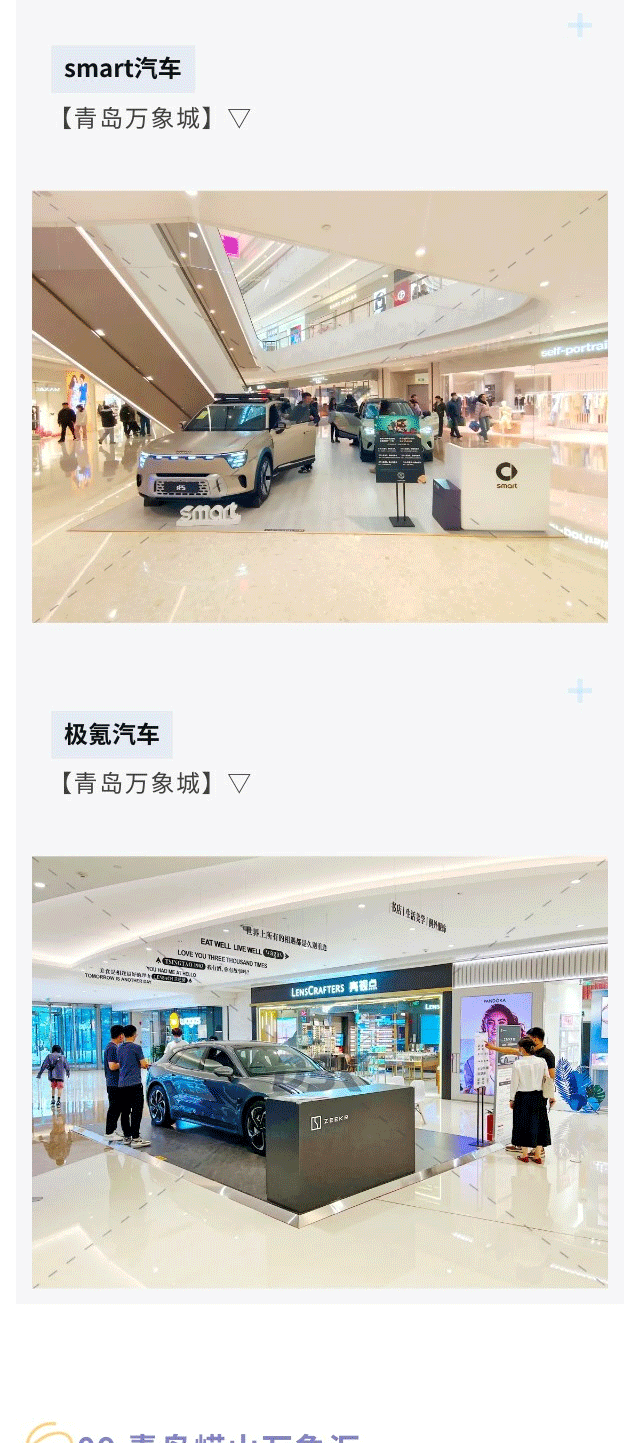Open the smart汽车 showroom photo
This screenshot has height=1443, width=640.
[319, 406]
